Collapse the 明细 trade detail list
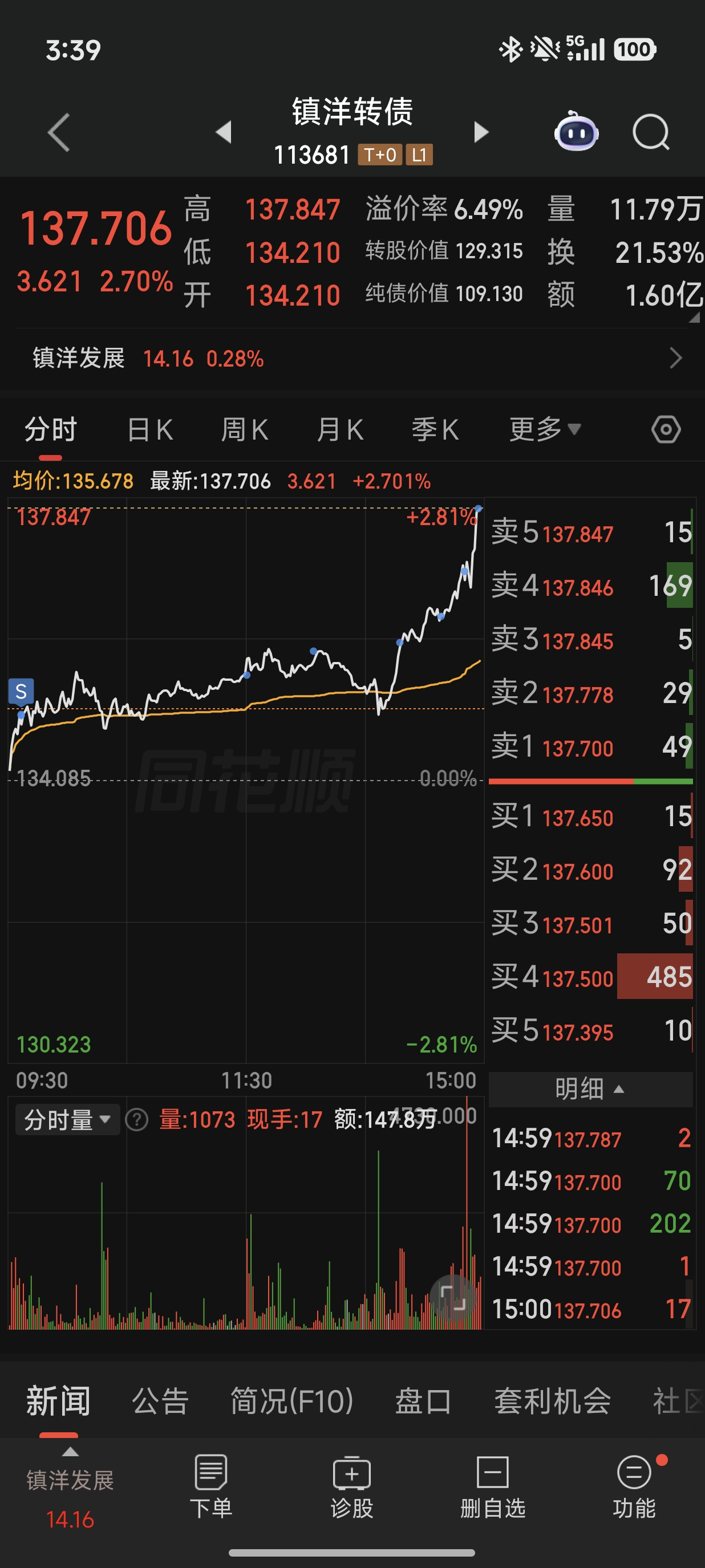The width and height of the screenshot is (705, 1568). [590, 1089]
